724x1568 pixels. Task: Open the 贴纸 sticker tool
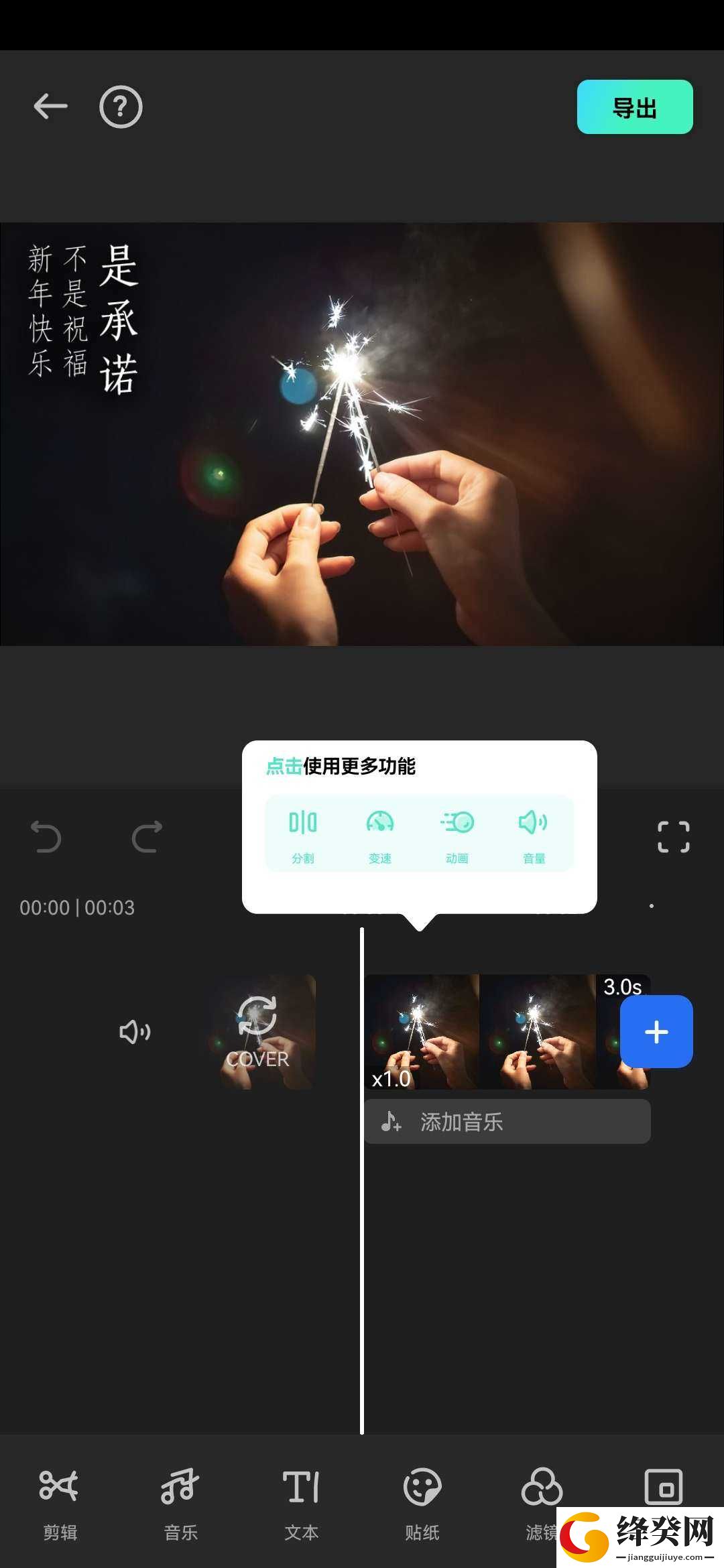coord(422,1502)
